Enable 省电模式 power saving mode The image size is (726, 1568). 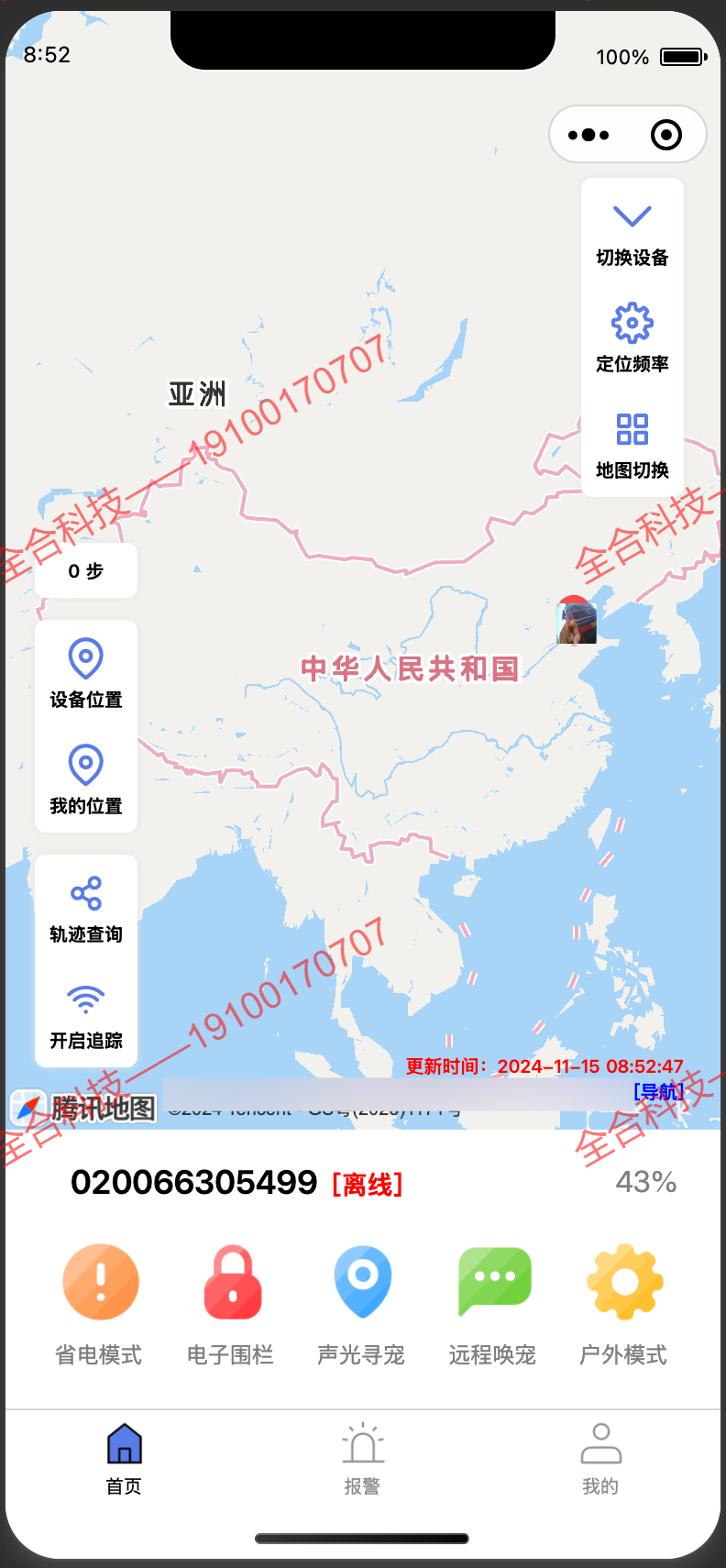tap(100, 1304)
